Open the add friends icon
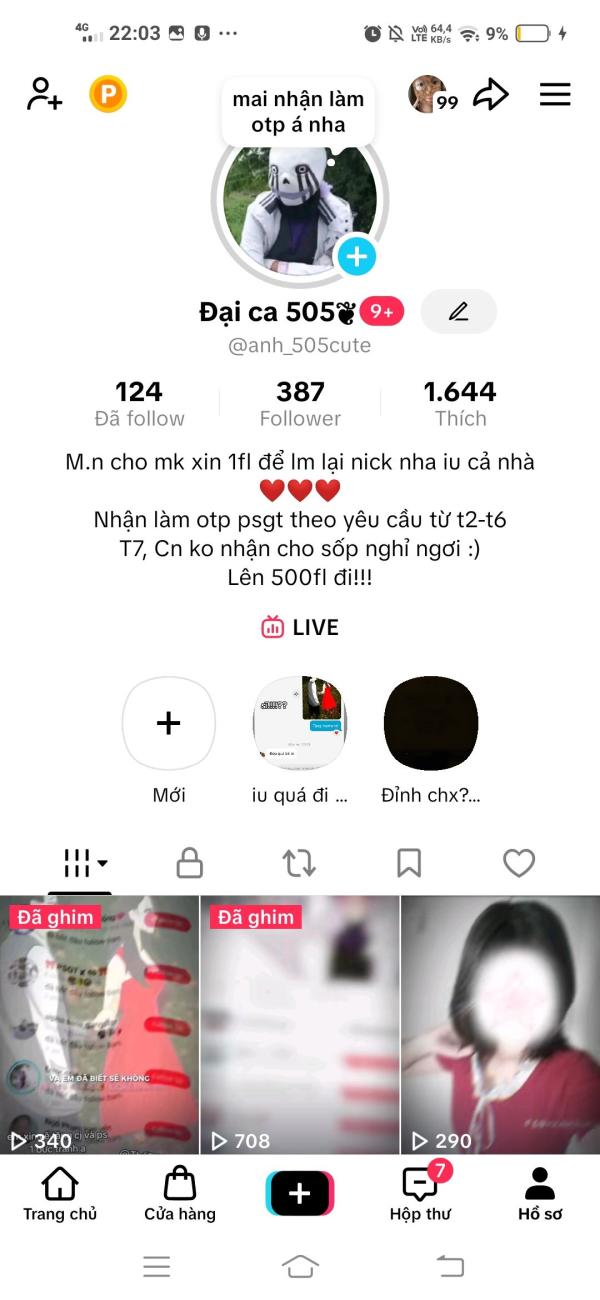600x1300 pixels. (44, 94)
